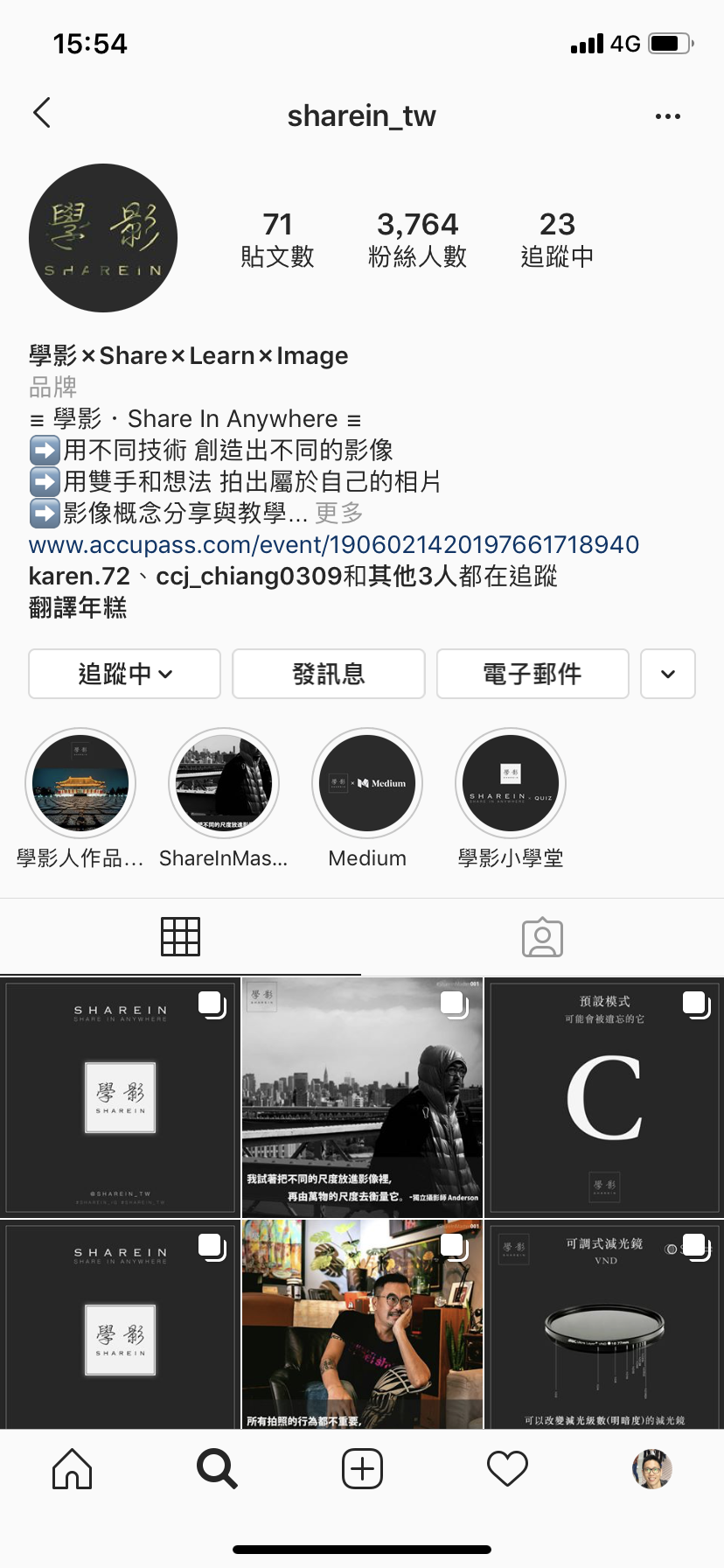This screenshot has height=1568, width=724.
Task: Open the 追蹤中 following dropdown
Action: tap(124, 674)
